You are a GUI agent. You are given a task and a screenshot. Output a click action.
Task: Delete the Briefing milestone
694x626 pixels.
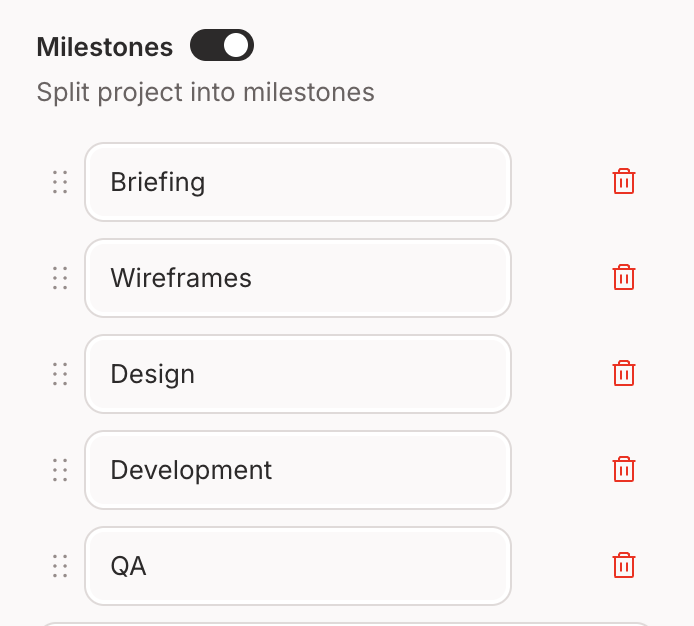[624, 182]
